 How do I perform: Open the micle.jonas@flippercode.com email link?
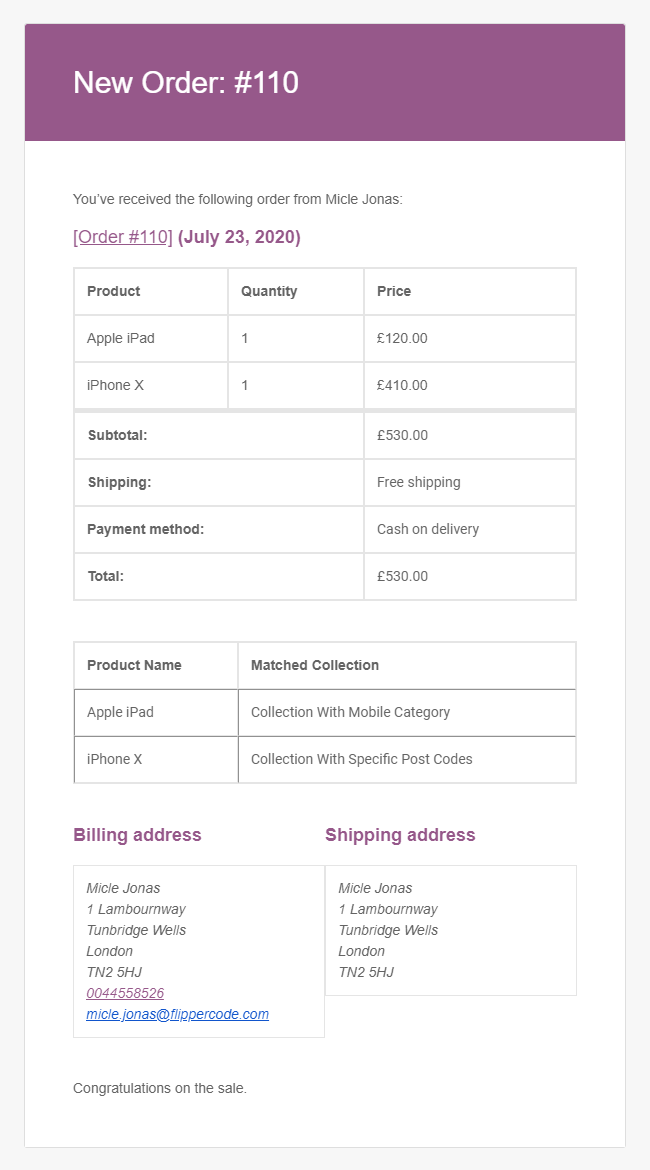tap(178, 1014)
